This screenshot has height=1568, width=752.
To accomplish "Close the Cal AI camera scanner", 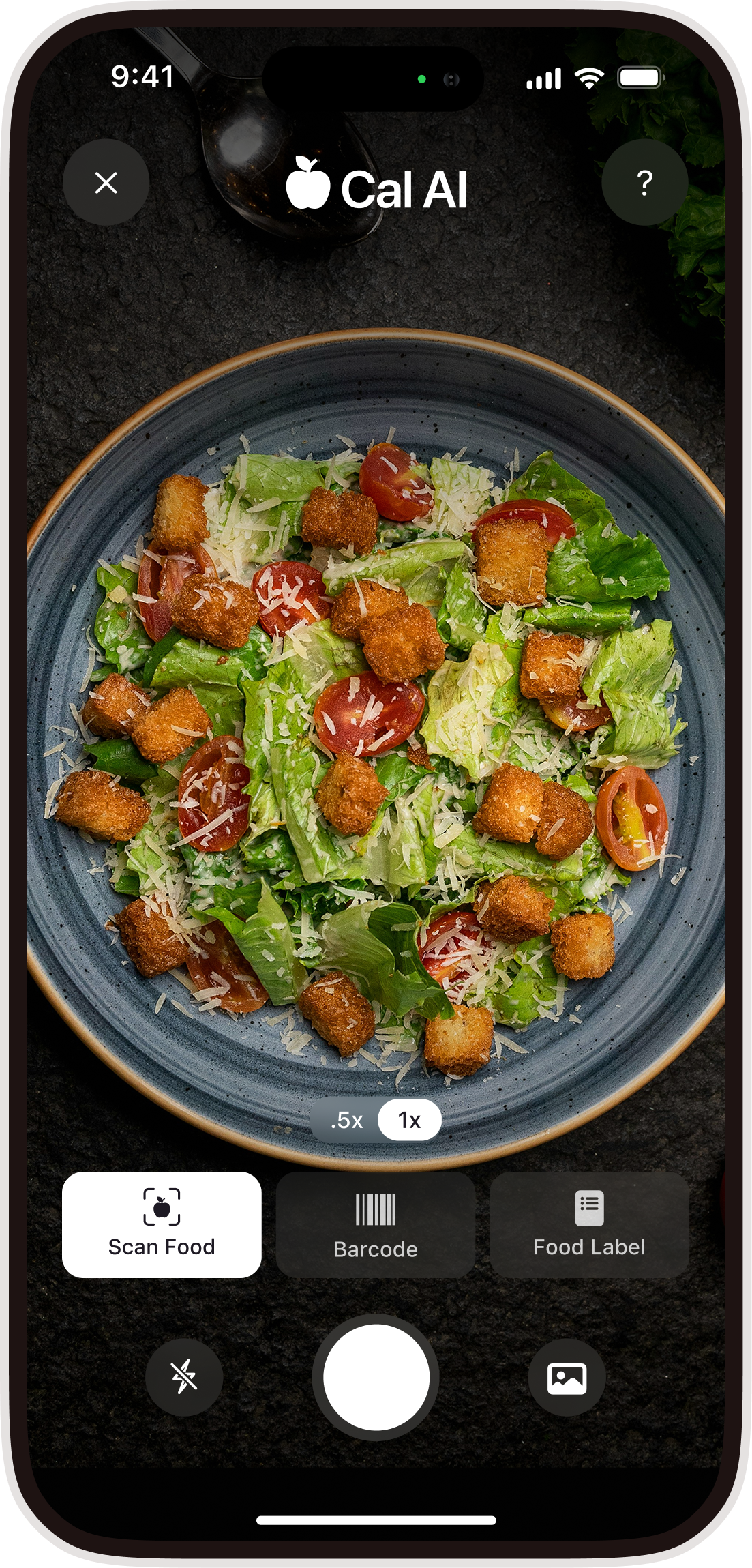I will [106, 183].
